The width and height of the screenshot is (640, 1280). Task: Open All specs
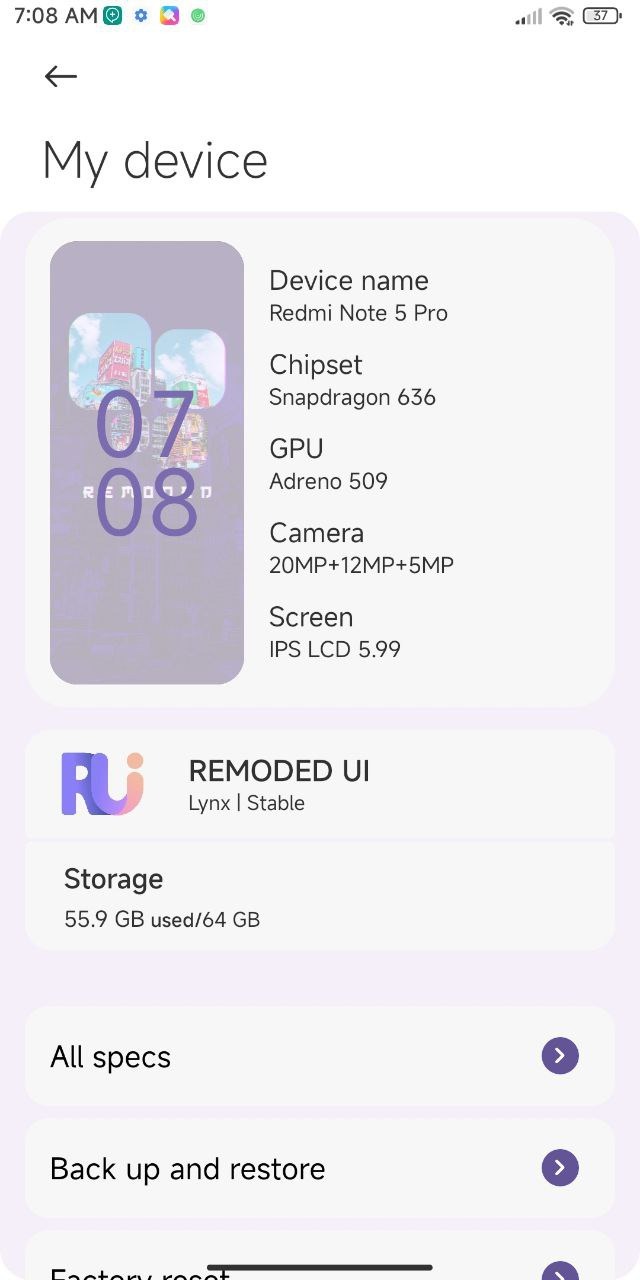(320, 1056)
